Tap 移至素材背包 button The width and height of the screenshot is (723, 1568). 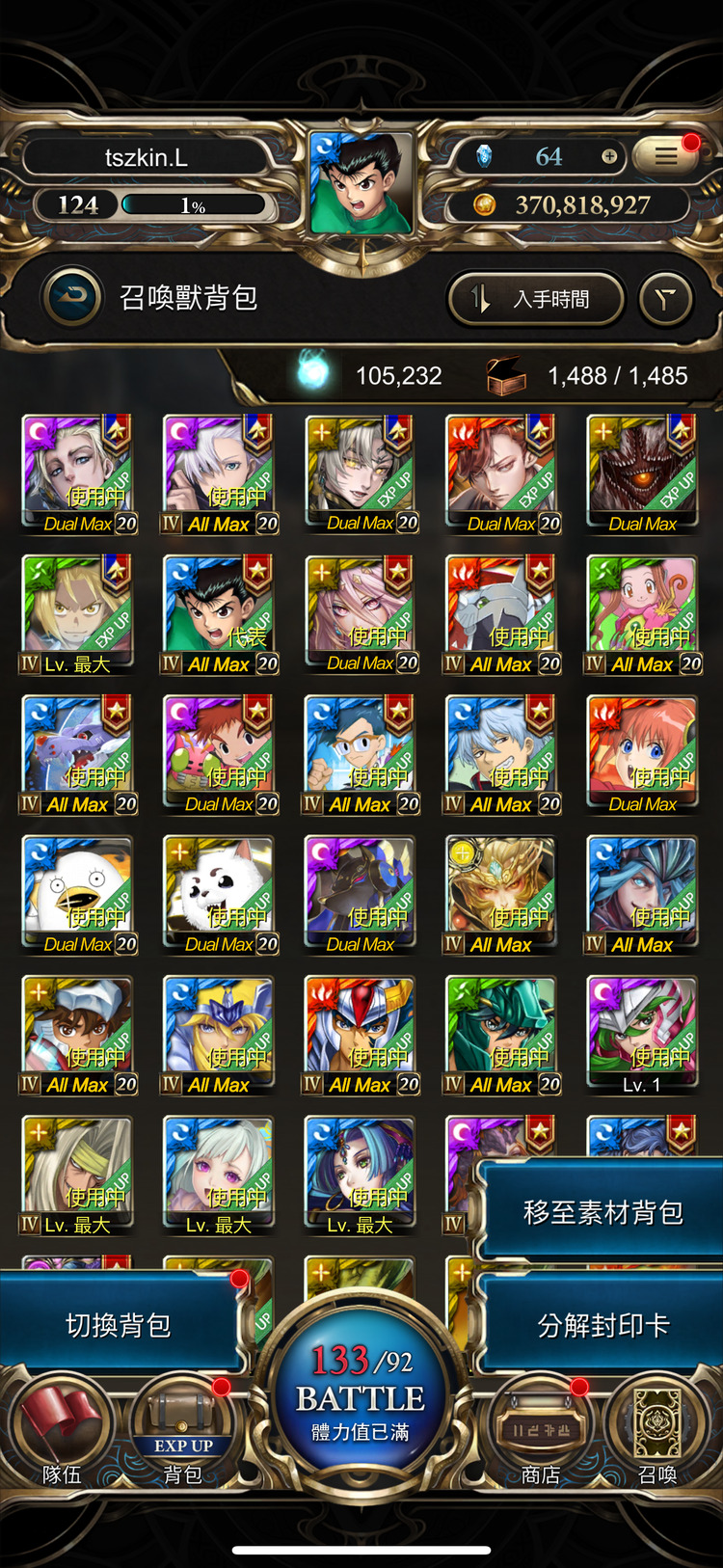[602, 1212]
